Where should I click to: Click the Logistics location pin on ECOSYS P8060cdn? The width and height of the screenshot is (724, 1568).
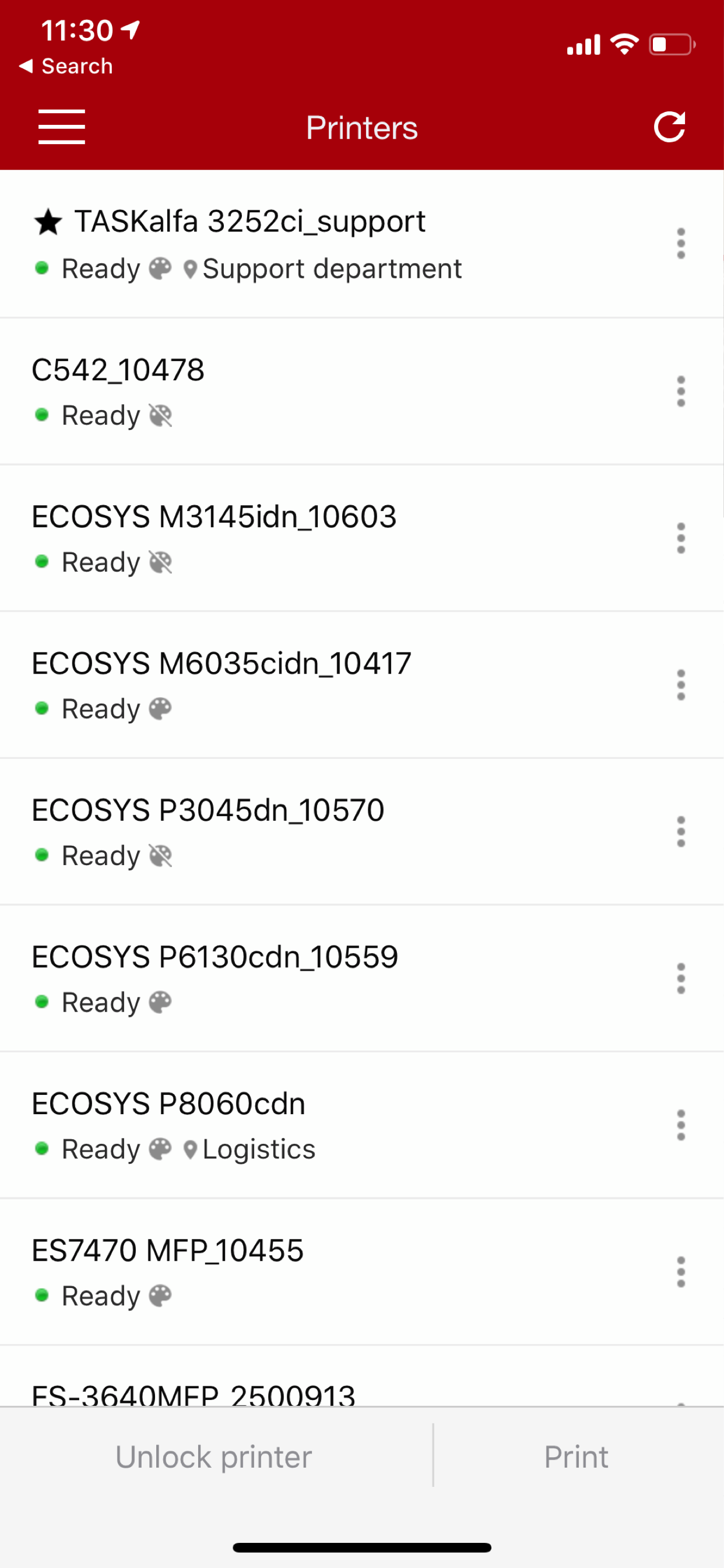point(189,1148)
